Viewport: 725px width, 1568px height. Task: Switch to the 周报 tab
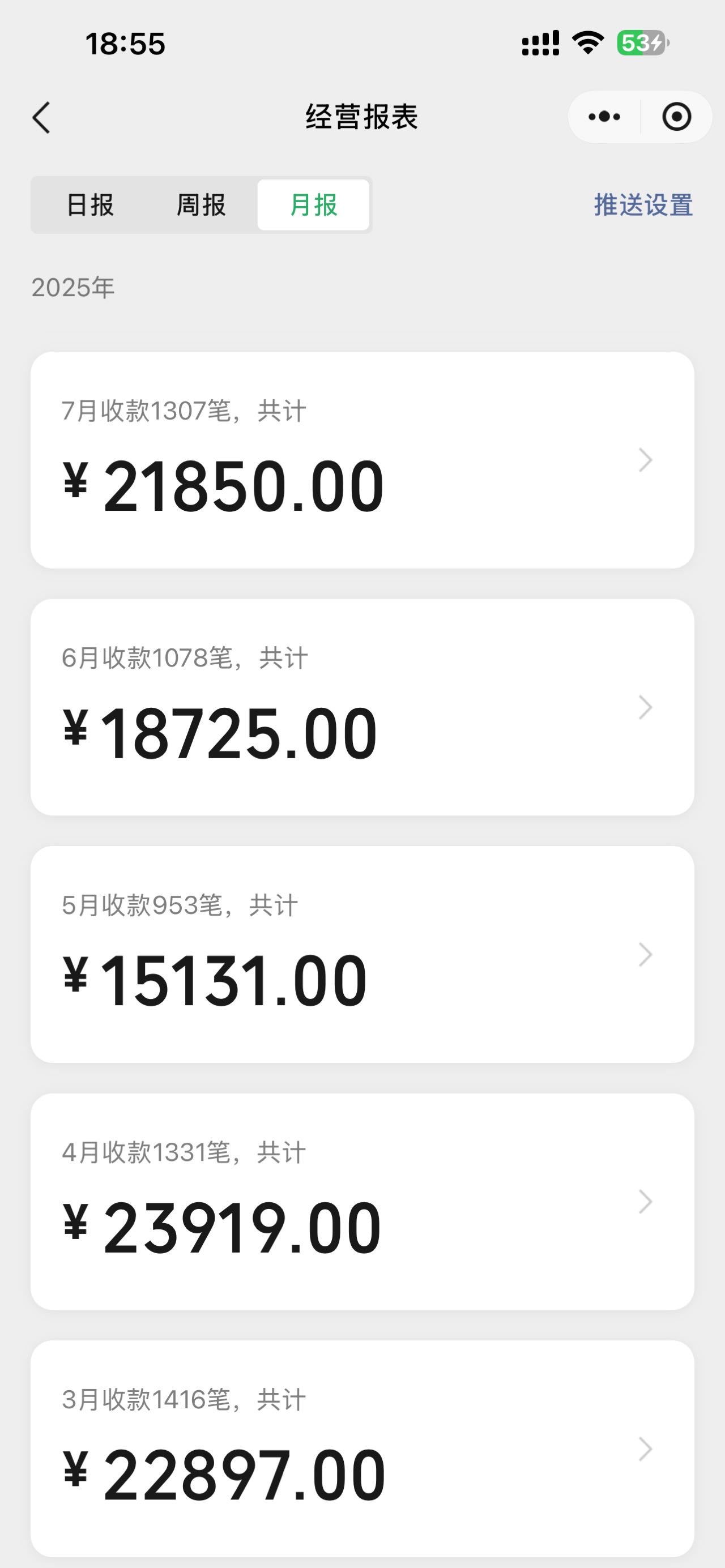click(201, 205)
